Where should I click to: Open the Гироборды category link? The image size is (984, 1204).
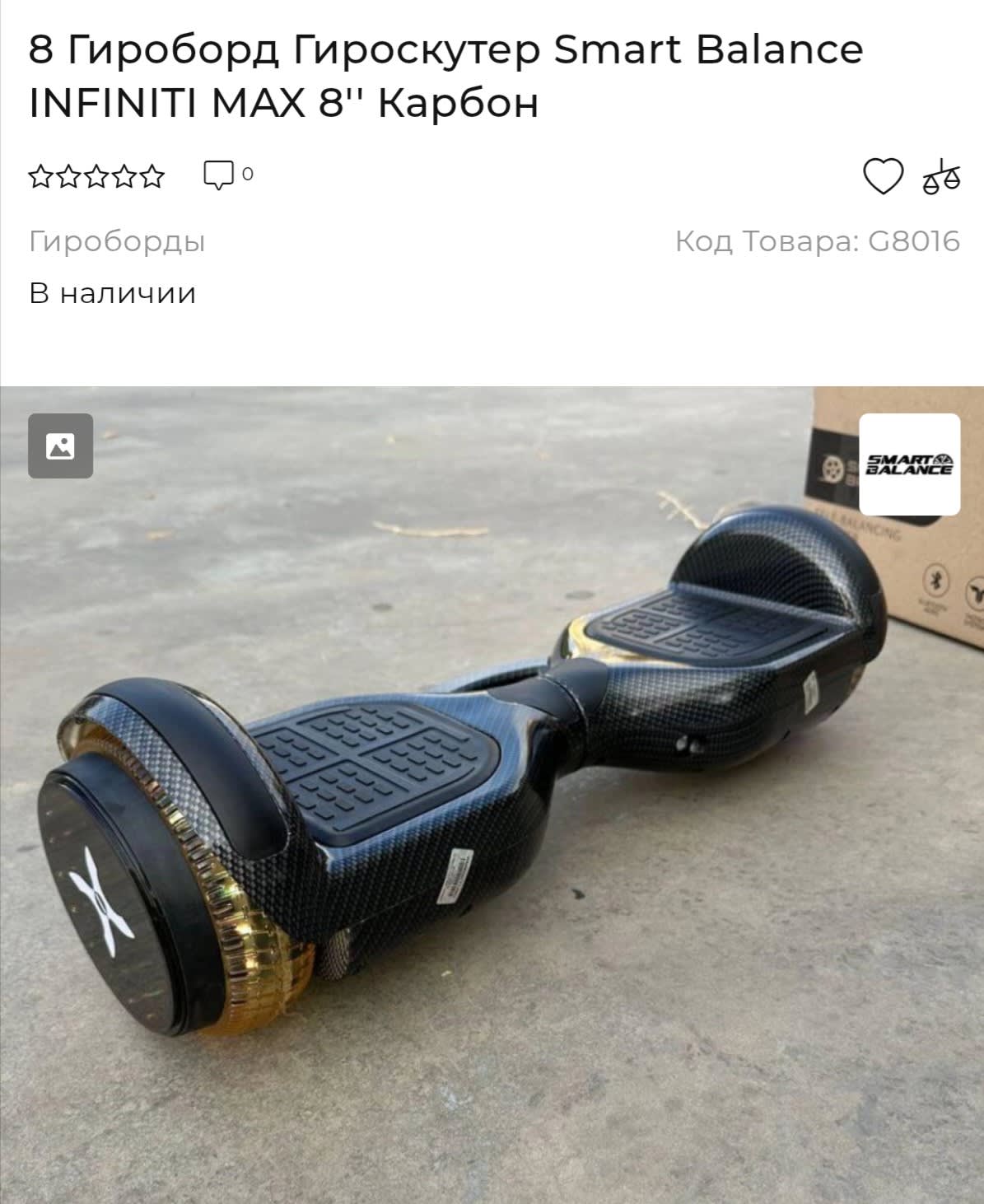click(117, 241)
